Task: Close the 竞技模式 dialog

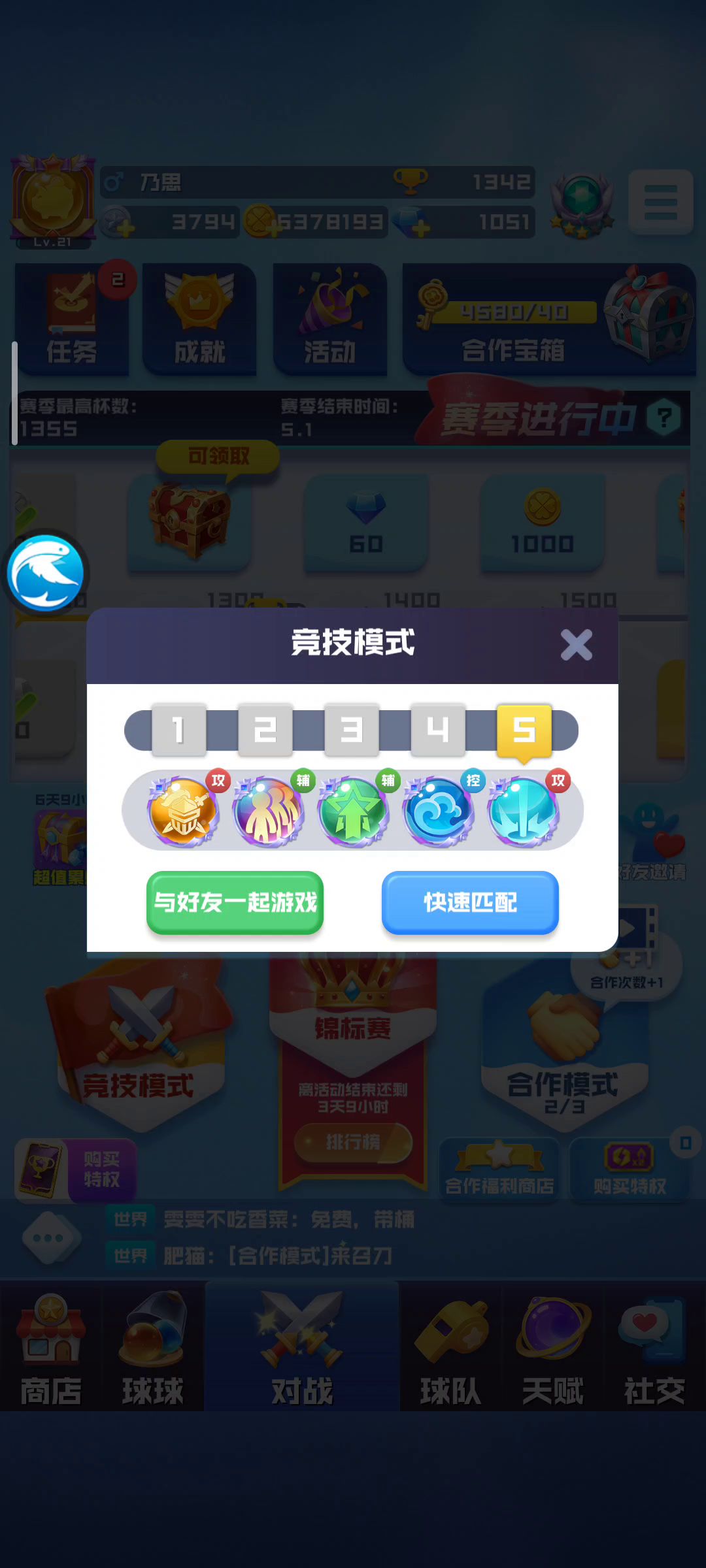Action: tap(576, 645)
